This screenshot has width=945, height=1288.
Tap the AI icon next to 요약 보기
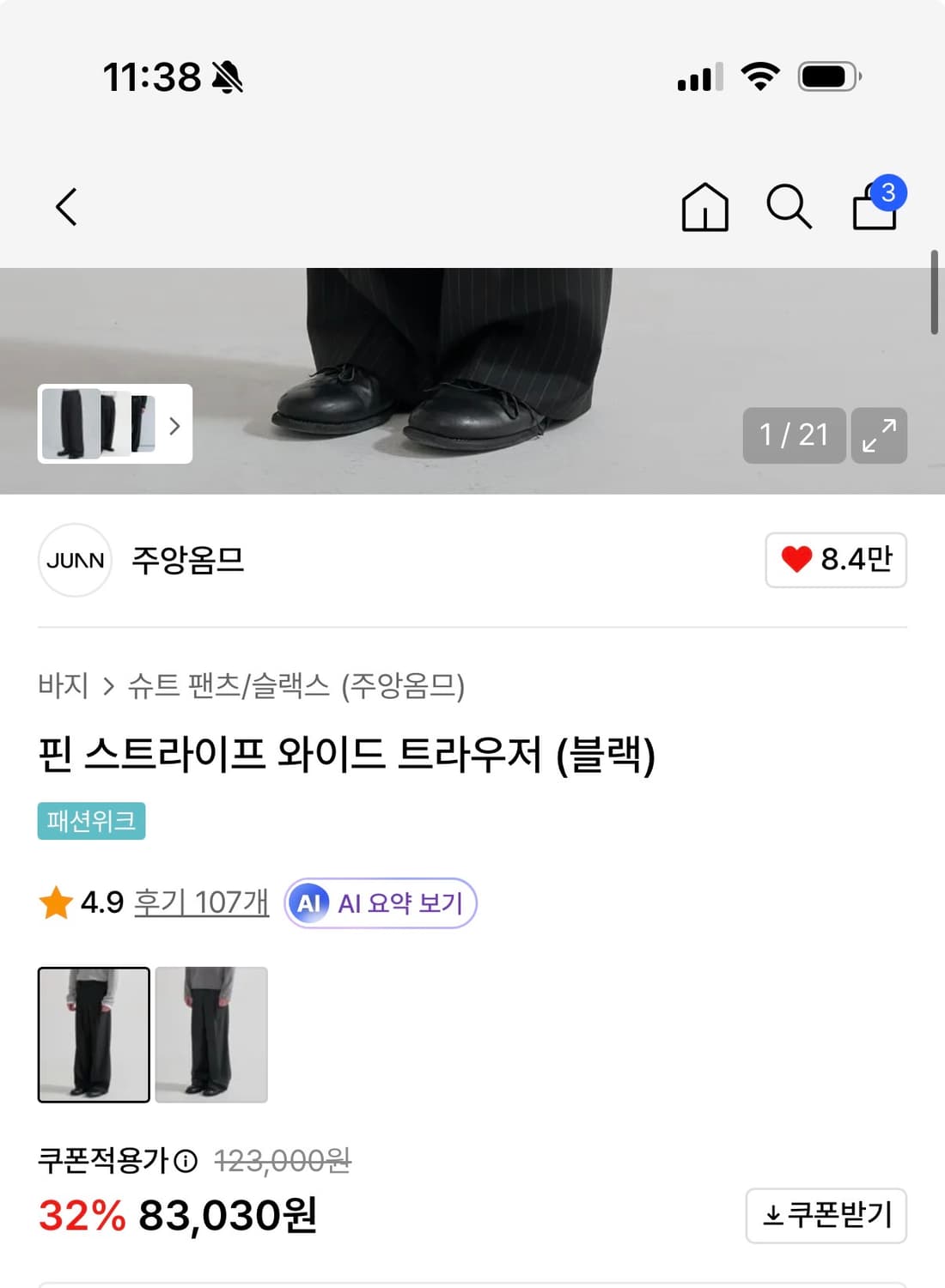311,902
